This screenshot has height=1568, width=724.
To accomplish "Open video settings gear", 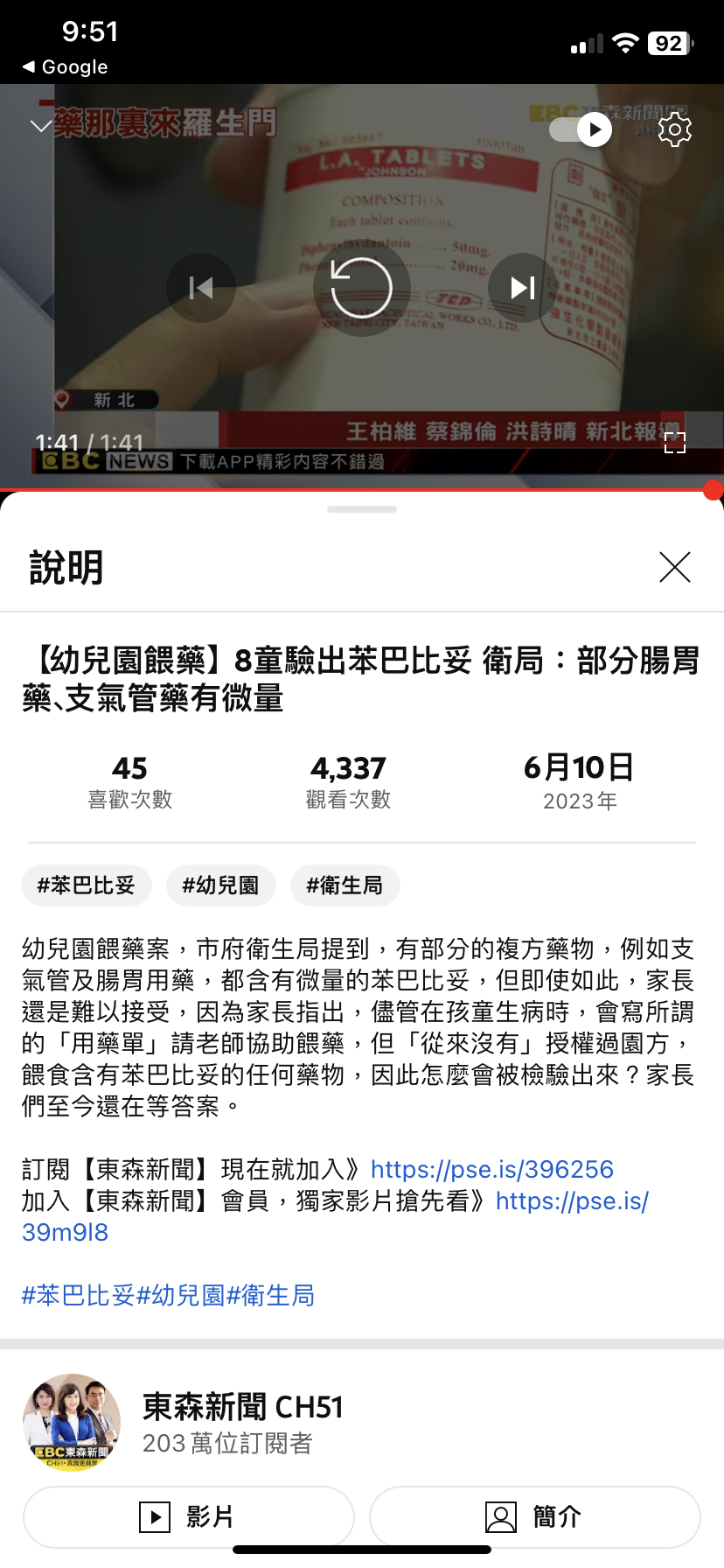I will pyautogui.click(x=674, y=129).
